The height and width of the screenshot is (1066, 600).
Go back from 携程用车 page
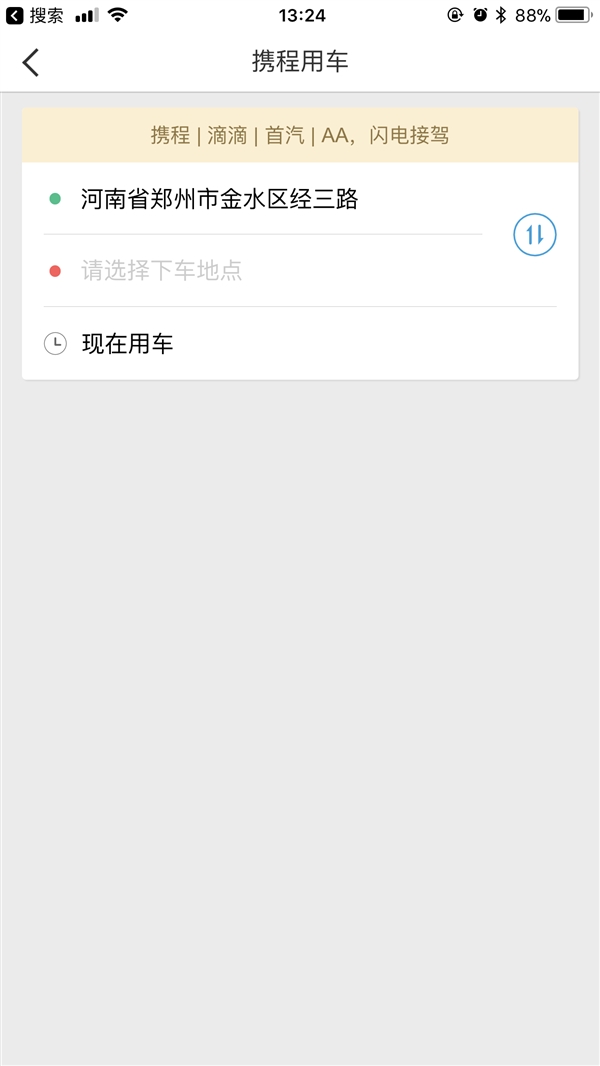pyautogui.click(x=31, y=62)
